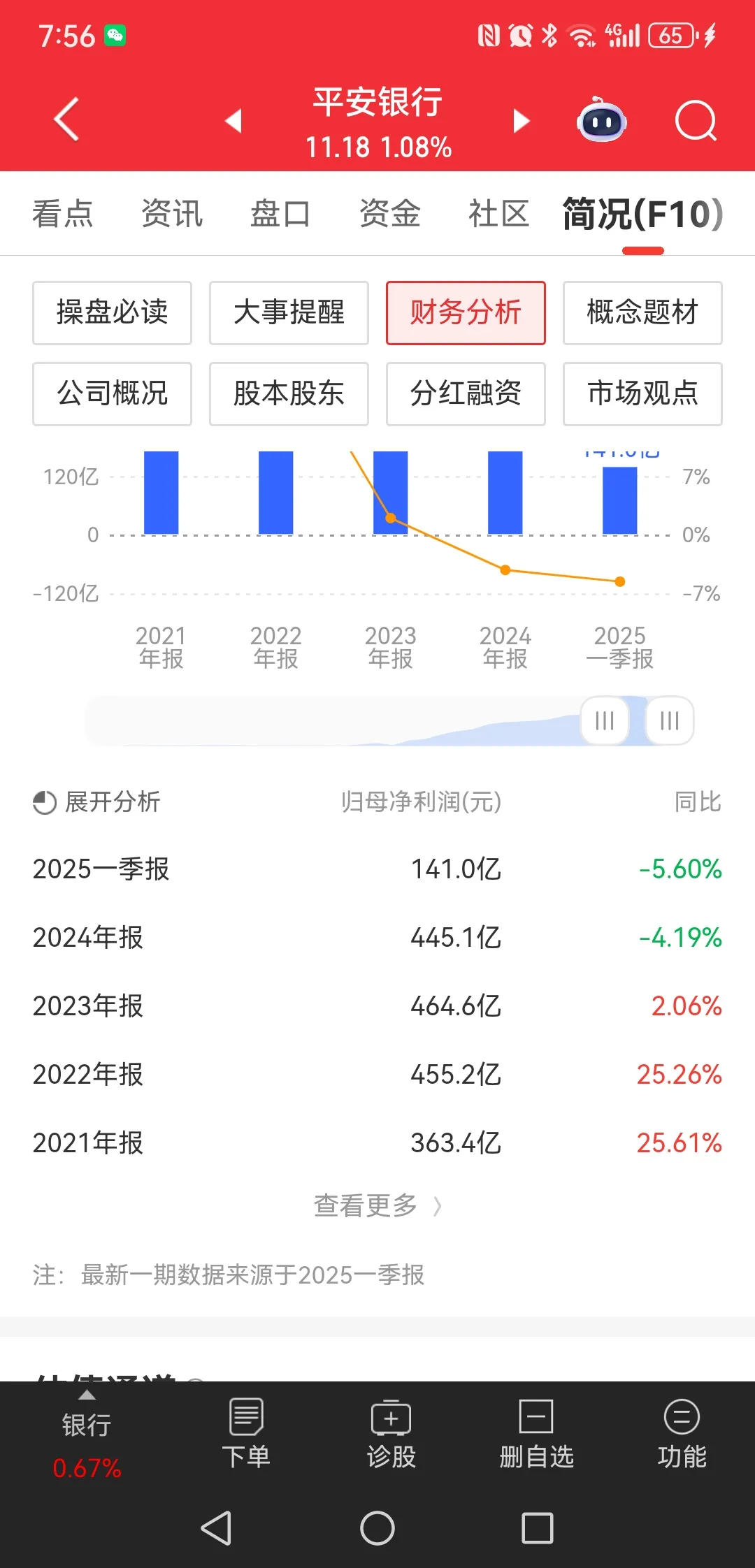The image size is (755, 1568).
Task: Tap the back arrow to exit
Action: coord(66,119)
